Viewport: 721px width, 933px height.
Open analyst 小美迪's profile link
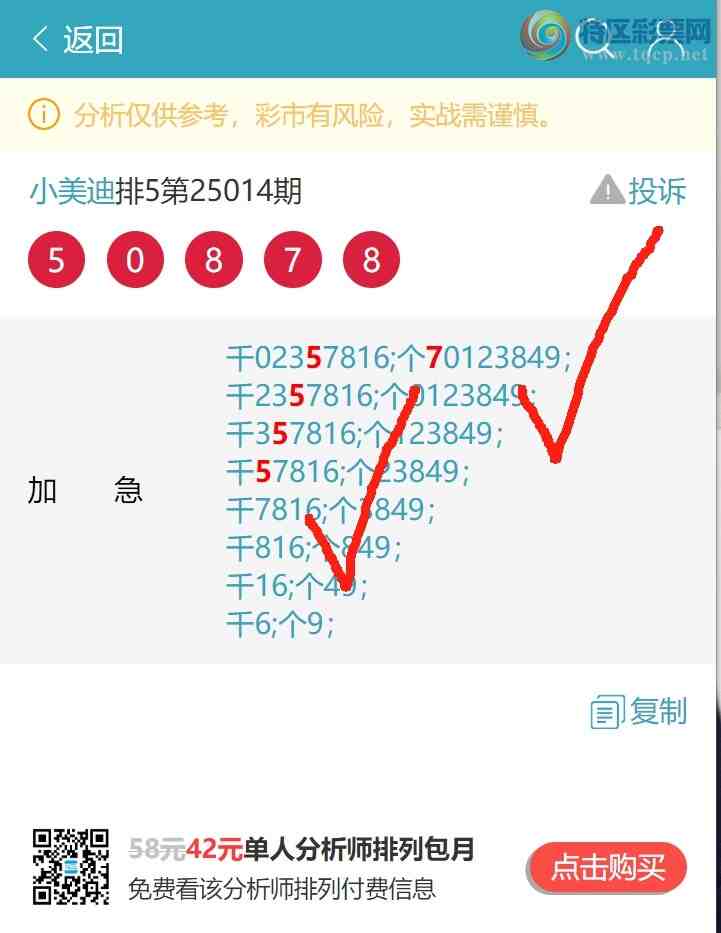click(72, 191)
